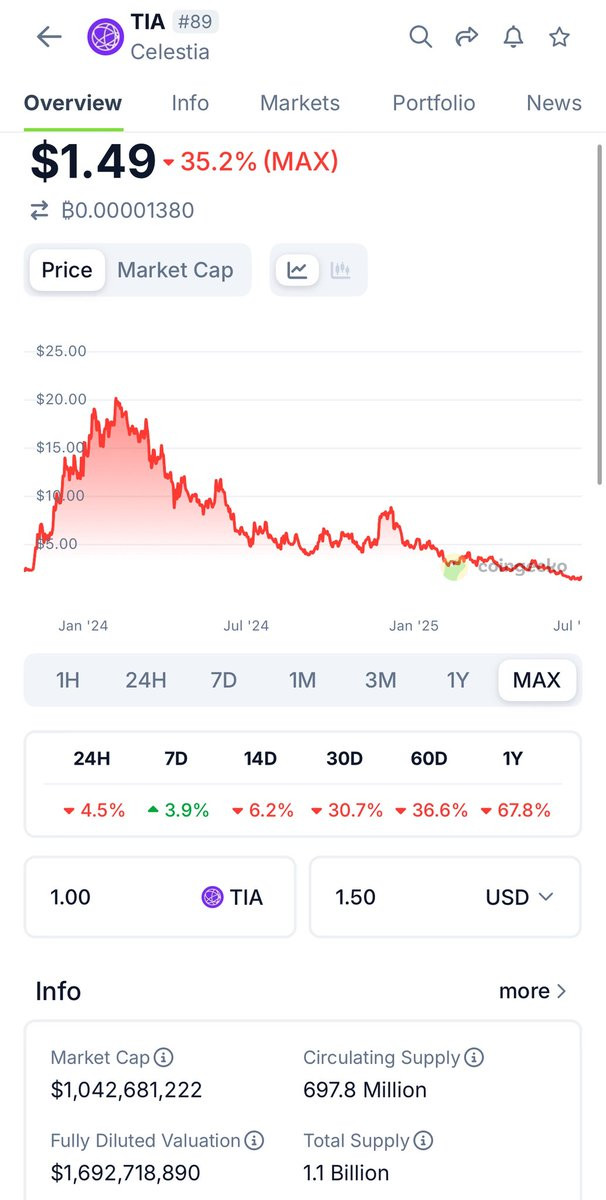The image size is (606, 1200).
Task: Open the USD currency dropdown
Action: tap(519, 897)
